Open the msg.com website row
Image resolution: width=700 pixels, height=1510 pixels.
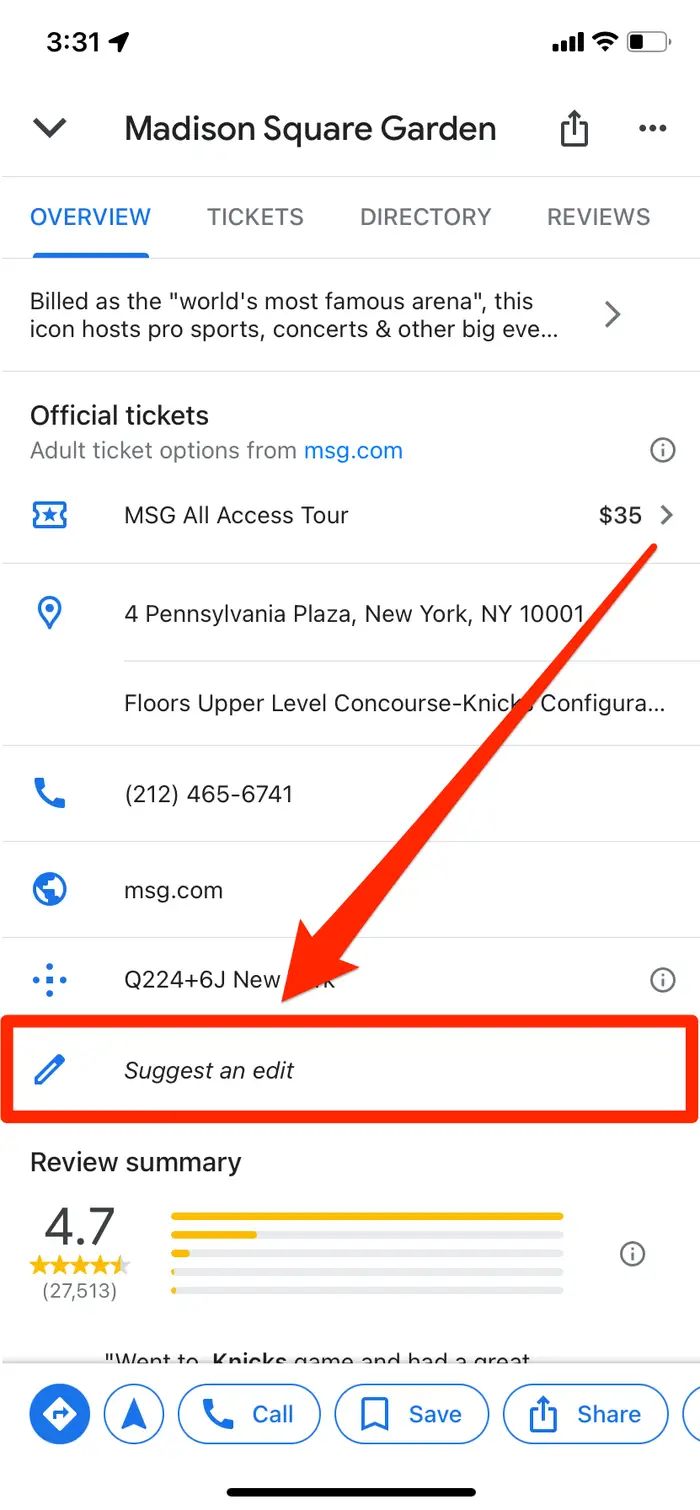pos(350,890)
